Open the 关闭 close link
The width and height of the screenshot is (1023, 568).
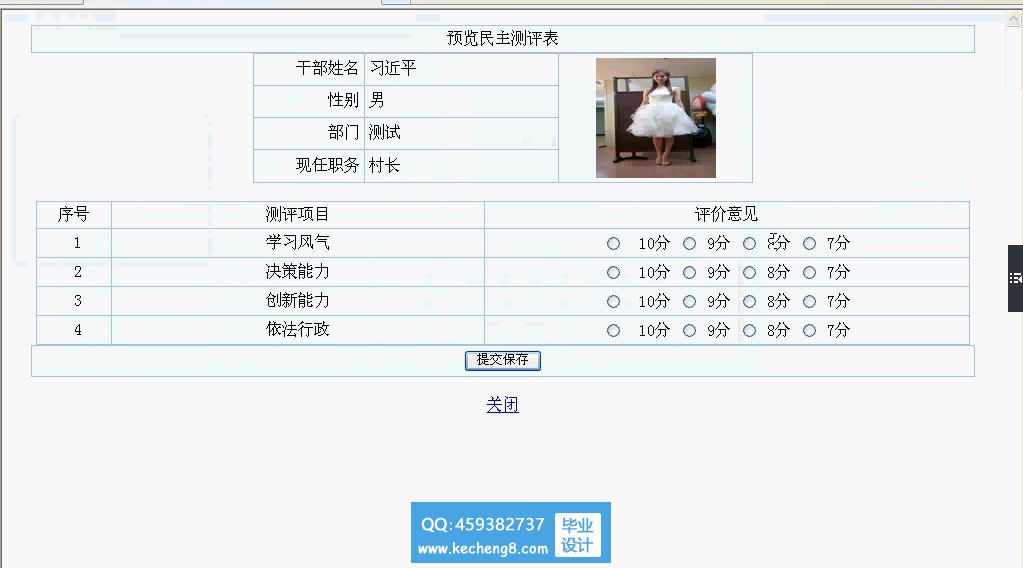pyautogui.click(x=502, y=405)
